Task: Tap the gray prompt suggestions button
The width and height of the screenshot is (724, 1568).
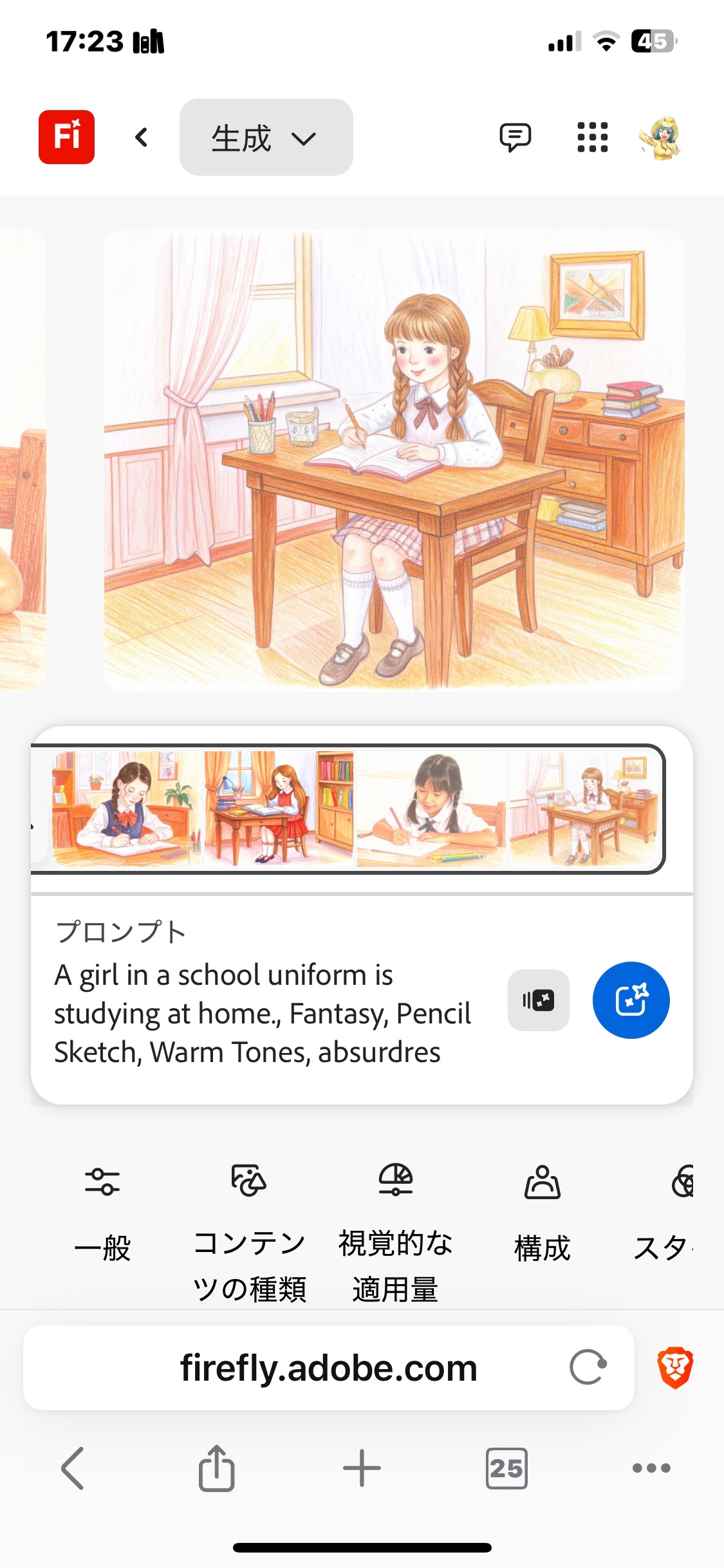Action: point(539,1000)
